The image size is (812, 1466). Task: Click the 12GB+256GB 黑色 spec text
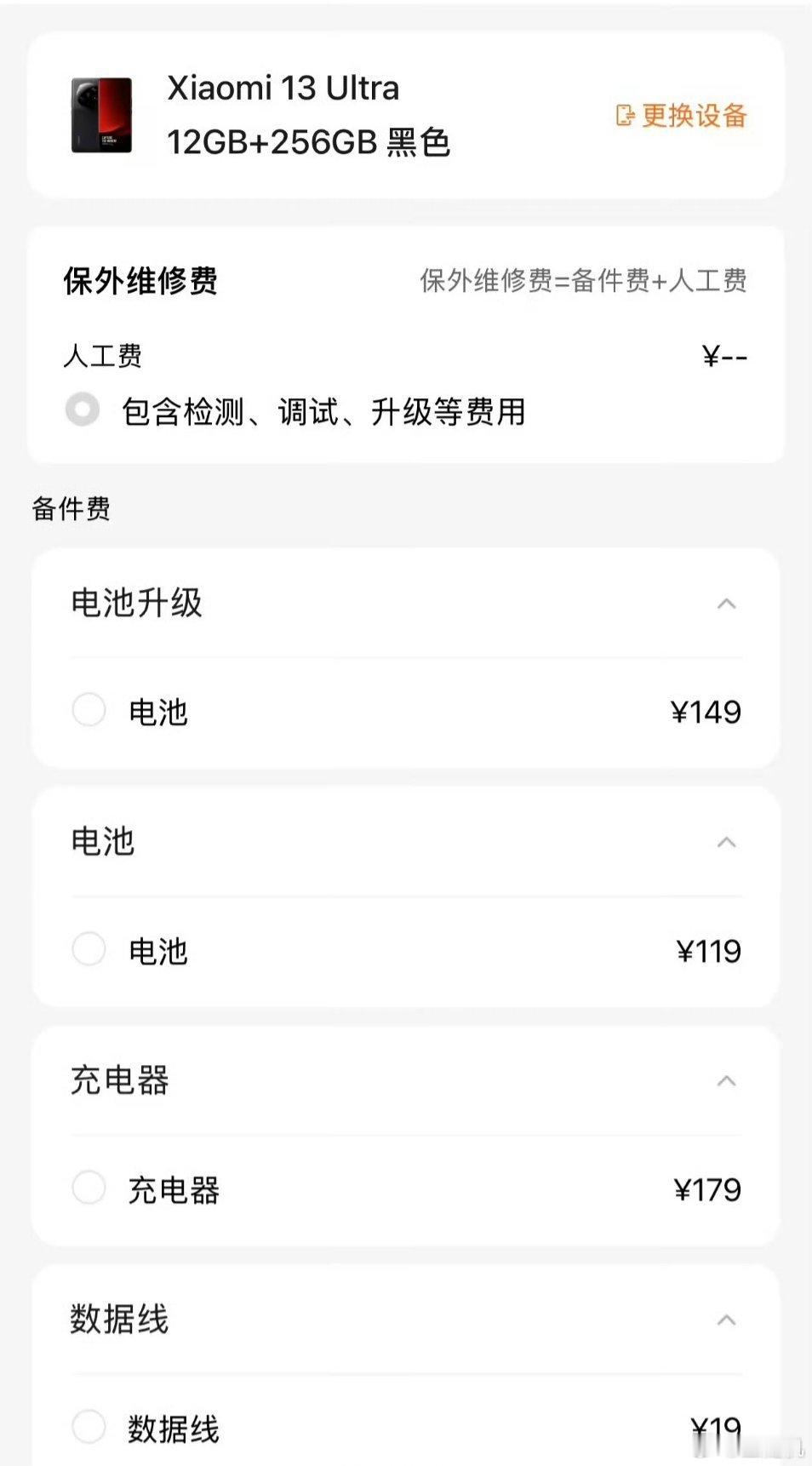pos(310,143)
